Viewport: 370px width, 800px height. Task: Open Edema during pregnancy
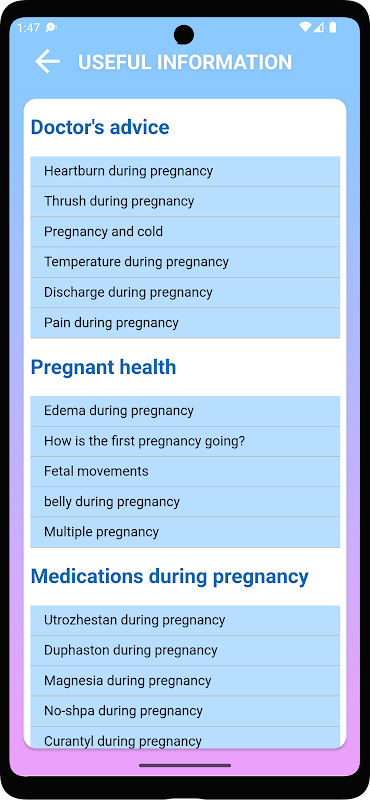[185, 411]
